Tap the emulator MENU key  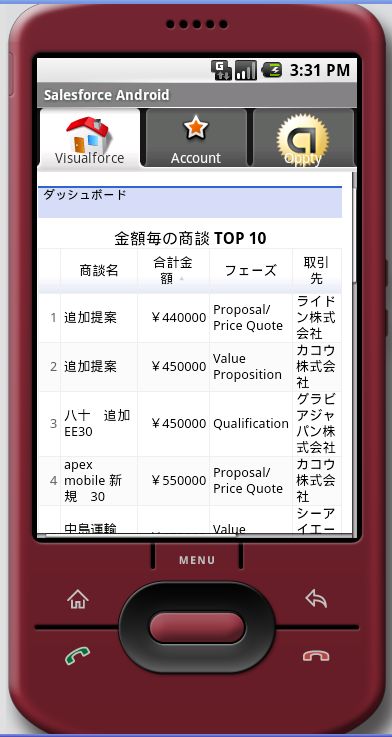click(197, 560)
